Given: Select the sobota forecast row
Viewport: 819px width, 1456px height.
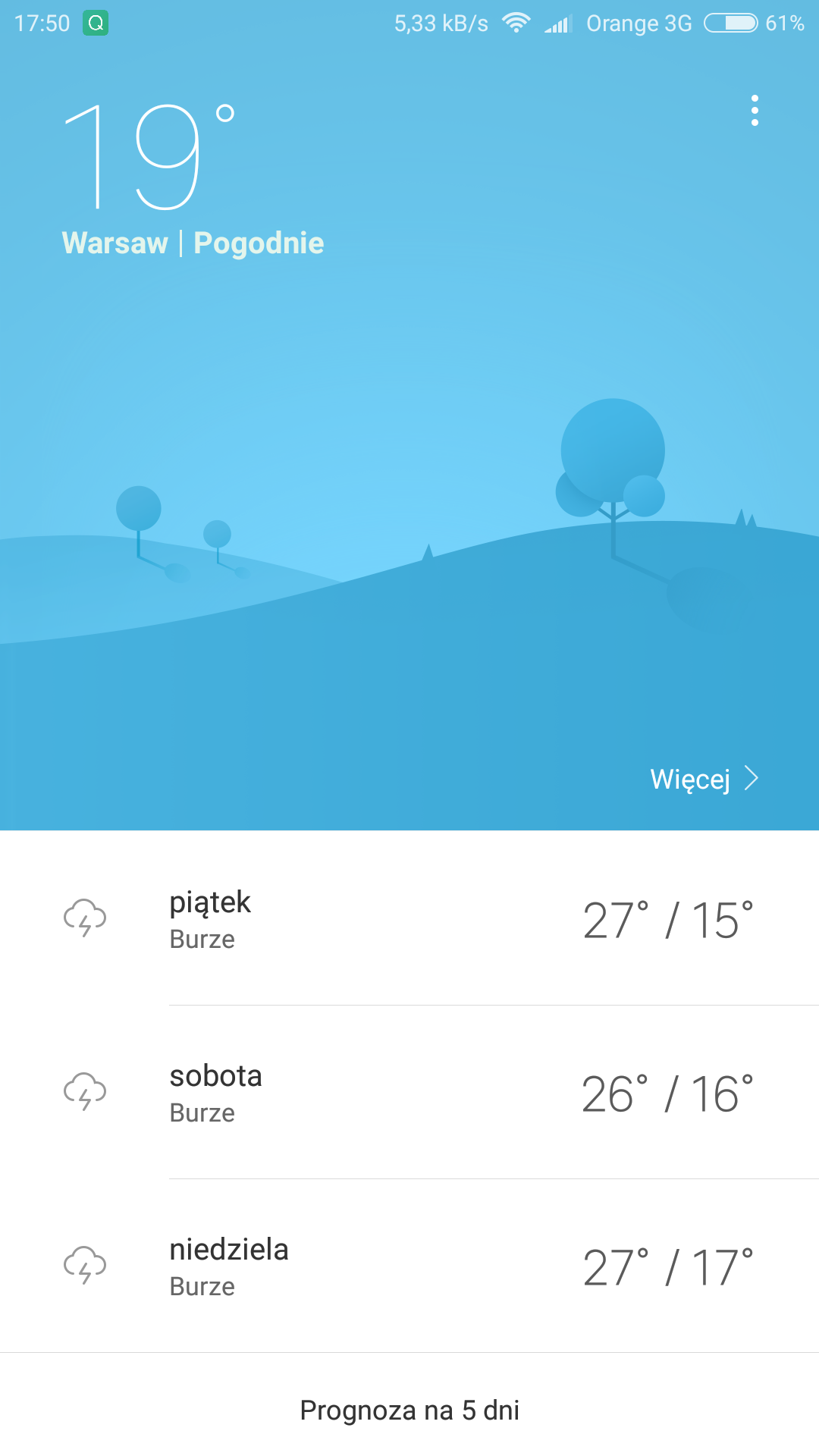Looking at the screenshot, I should (409, 1093).
